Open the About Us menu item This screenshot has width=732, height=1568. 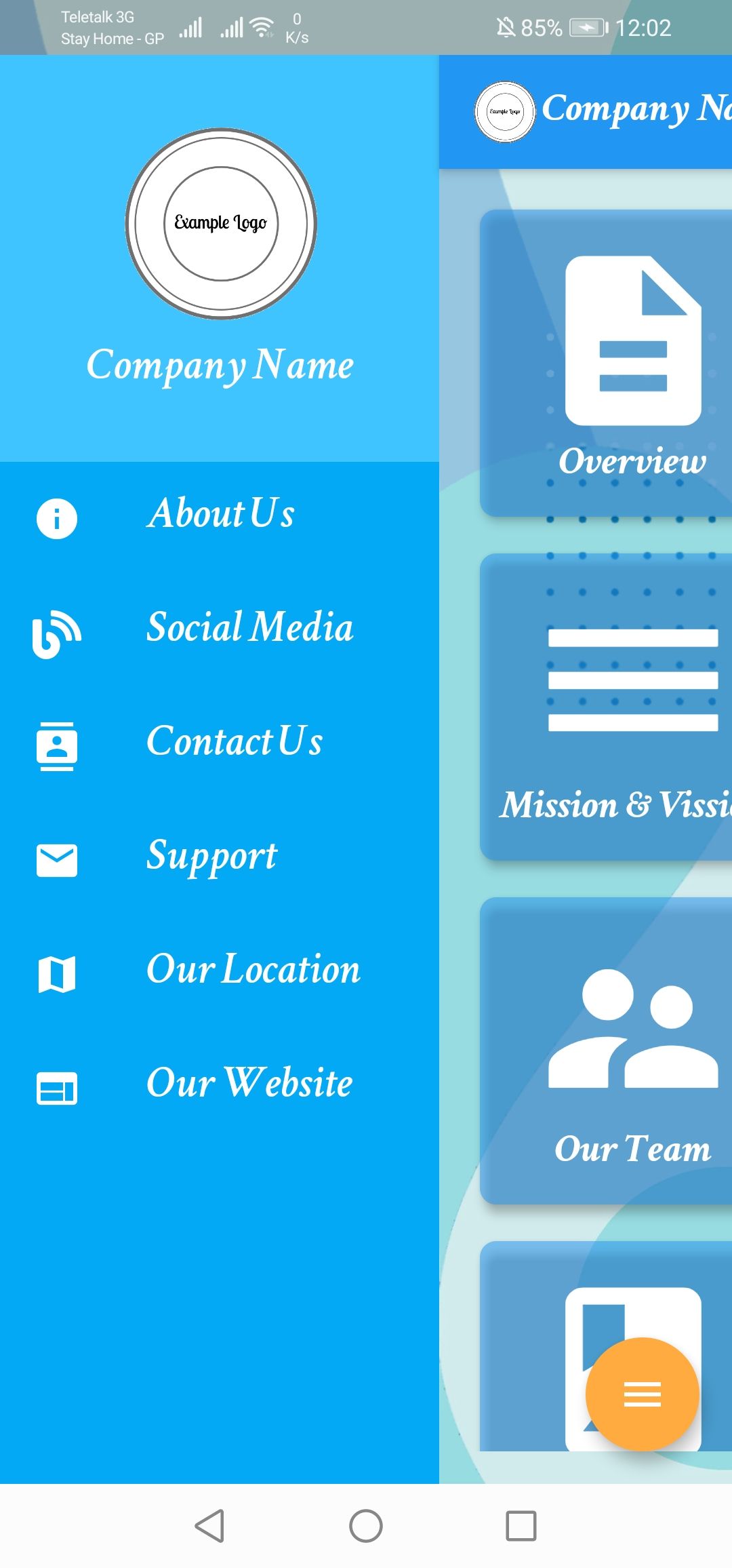click(x=220, y=513)
